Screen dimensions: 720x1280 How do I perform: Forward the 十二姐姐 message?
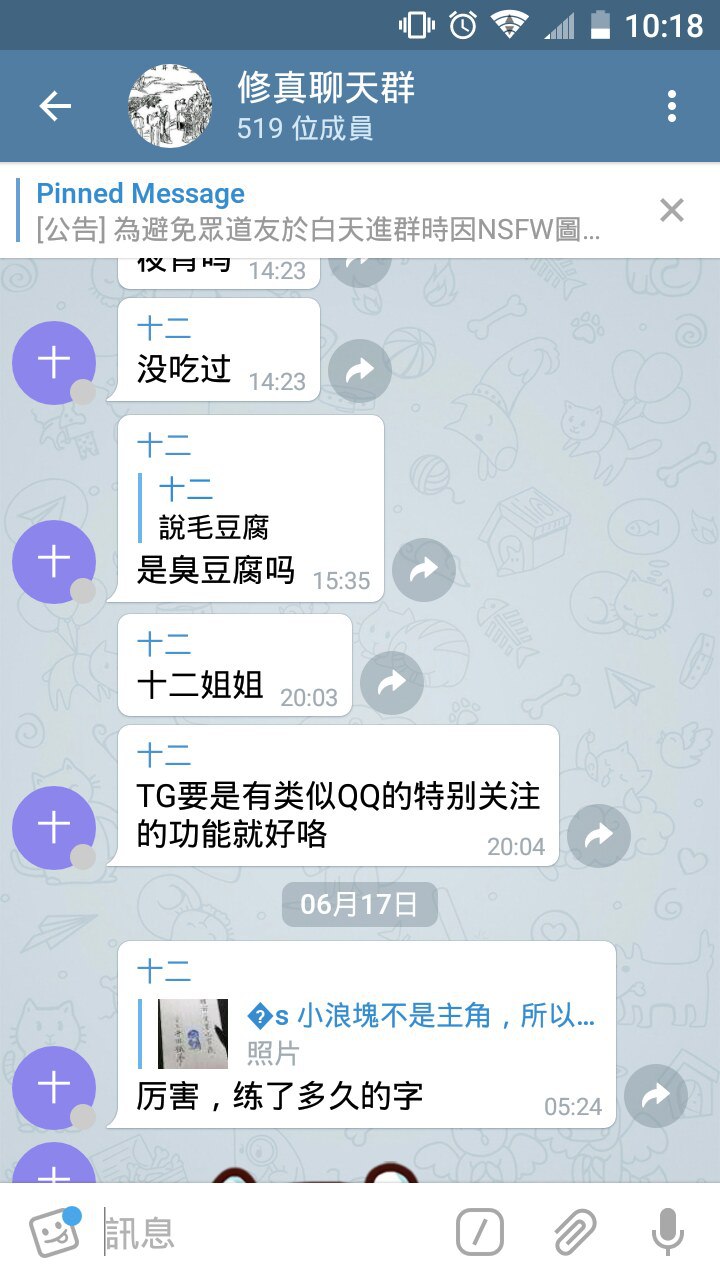(x=391, y=683)
